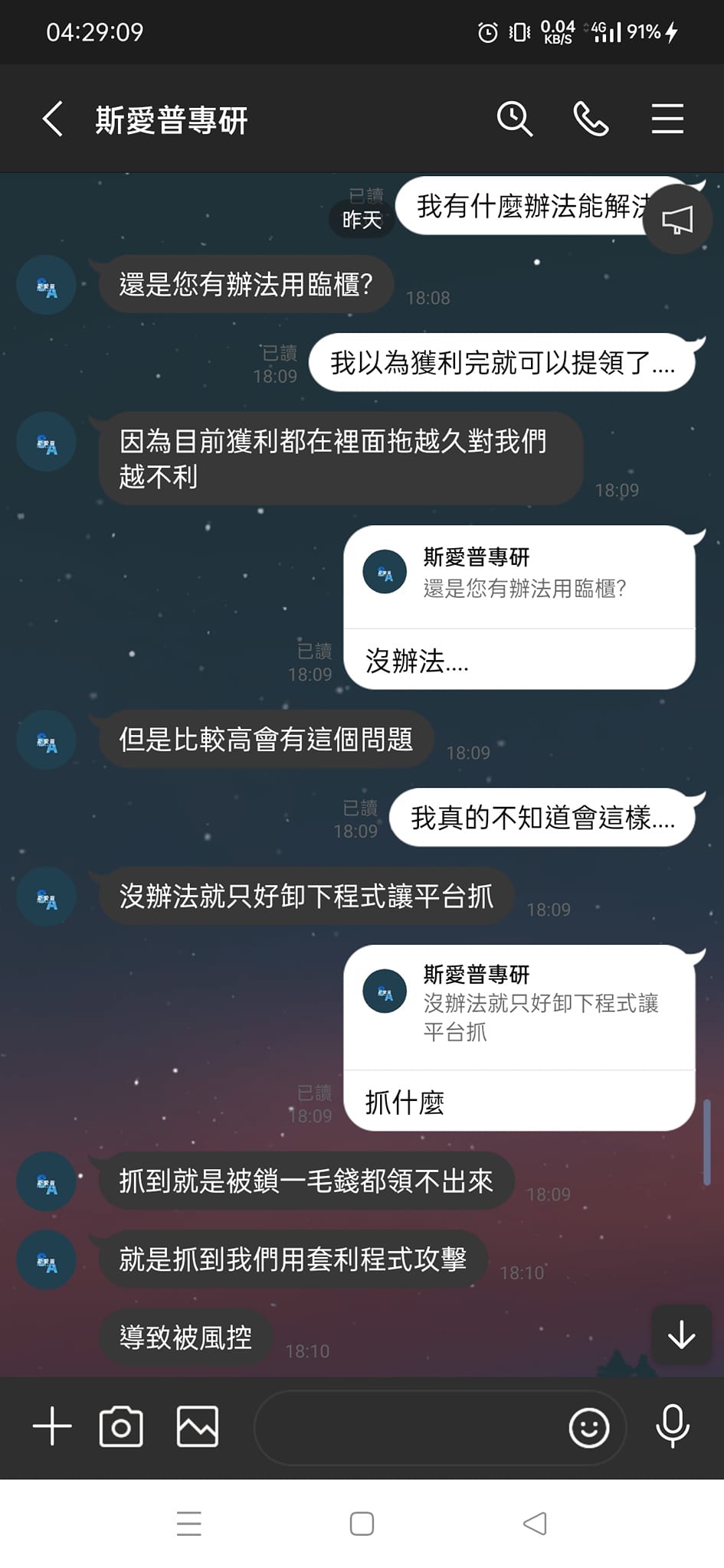This screenshot has height=1568, width=724.
Task: Open sender avatar beside 導致被風控 thread
Action: click(x=46, y=1260)
